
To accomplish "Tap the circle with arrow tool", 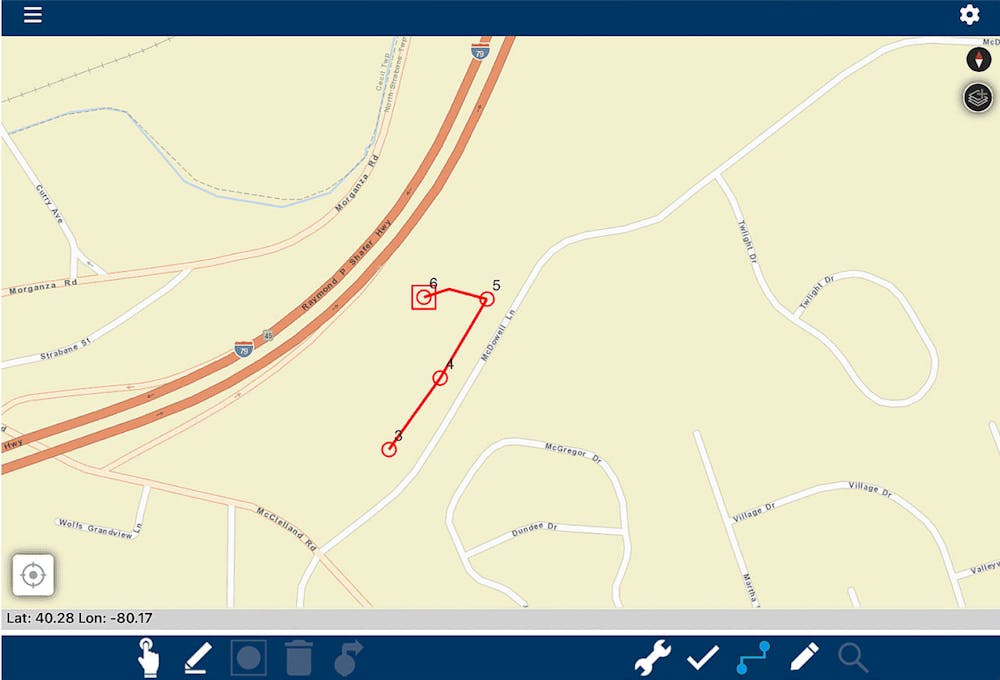I will point(348,658).
